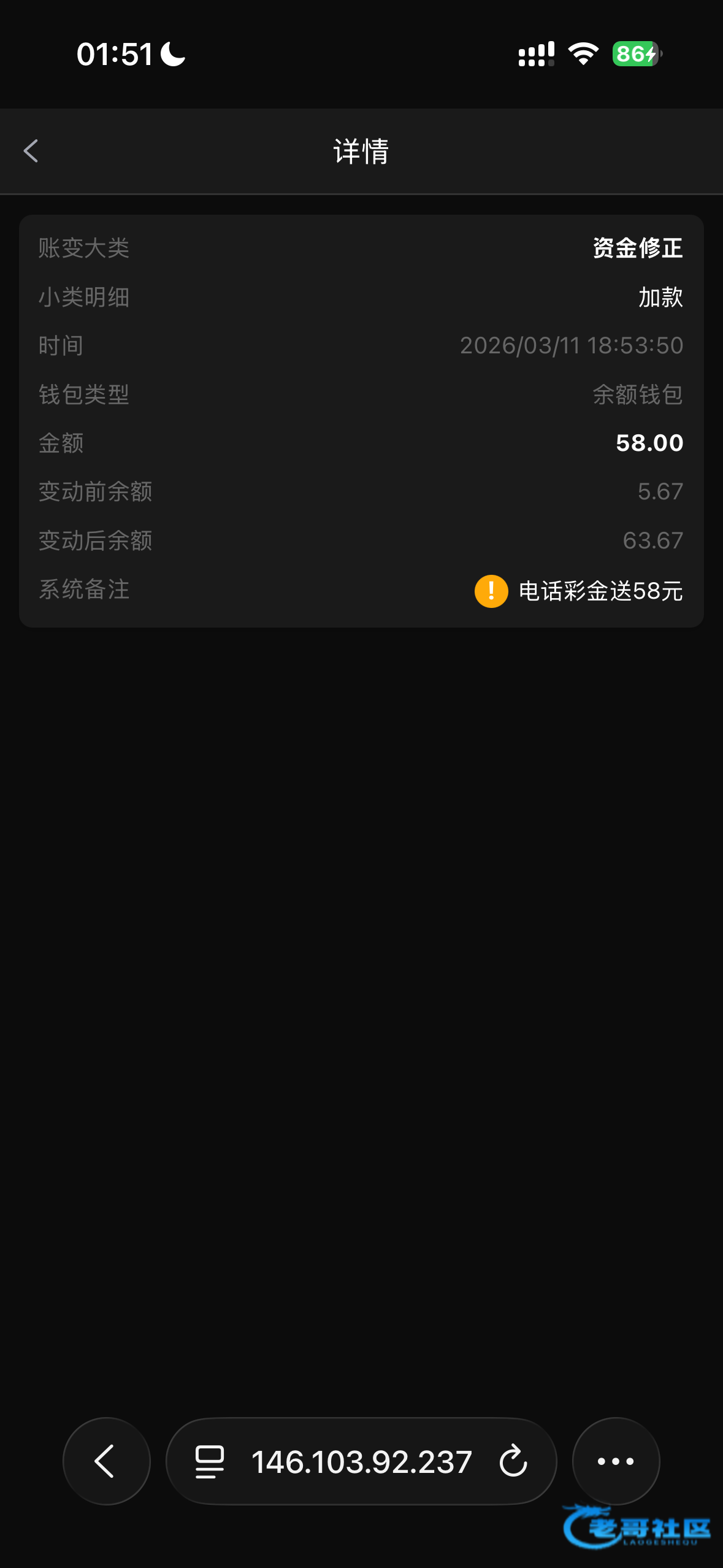The image size is (723, 1568).
Task: Go back from the 详情 page
Action: [31, 151]
